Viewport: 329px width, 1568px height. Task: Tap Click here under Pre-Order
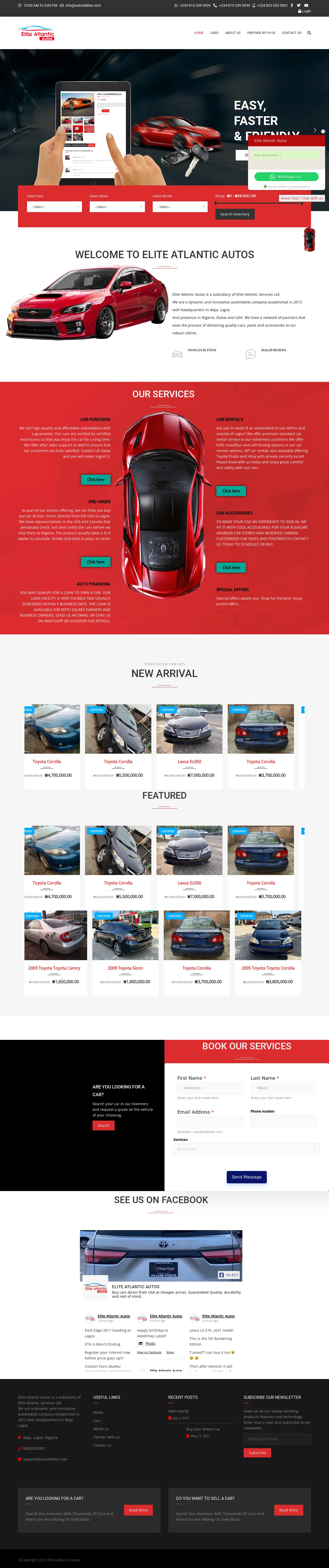[x=95, y=562]
